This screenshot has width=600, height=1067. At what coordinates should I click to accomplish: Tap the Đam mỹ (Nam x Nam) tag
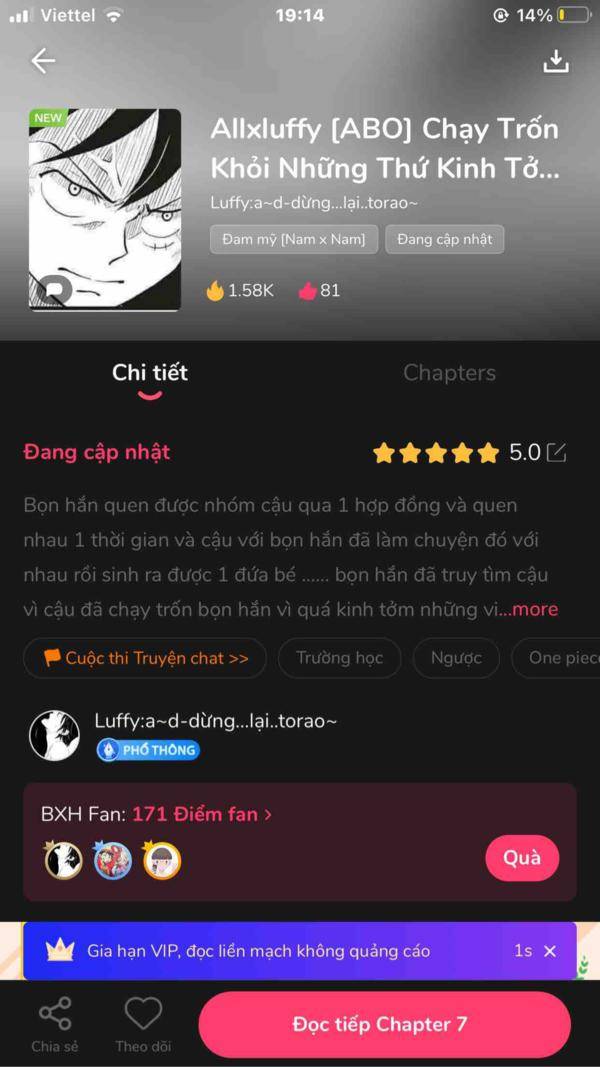pyautogui.click(x=294, y=240)
